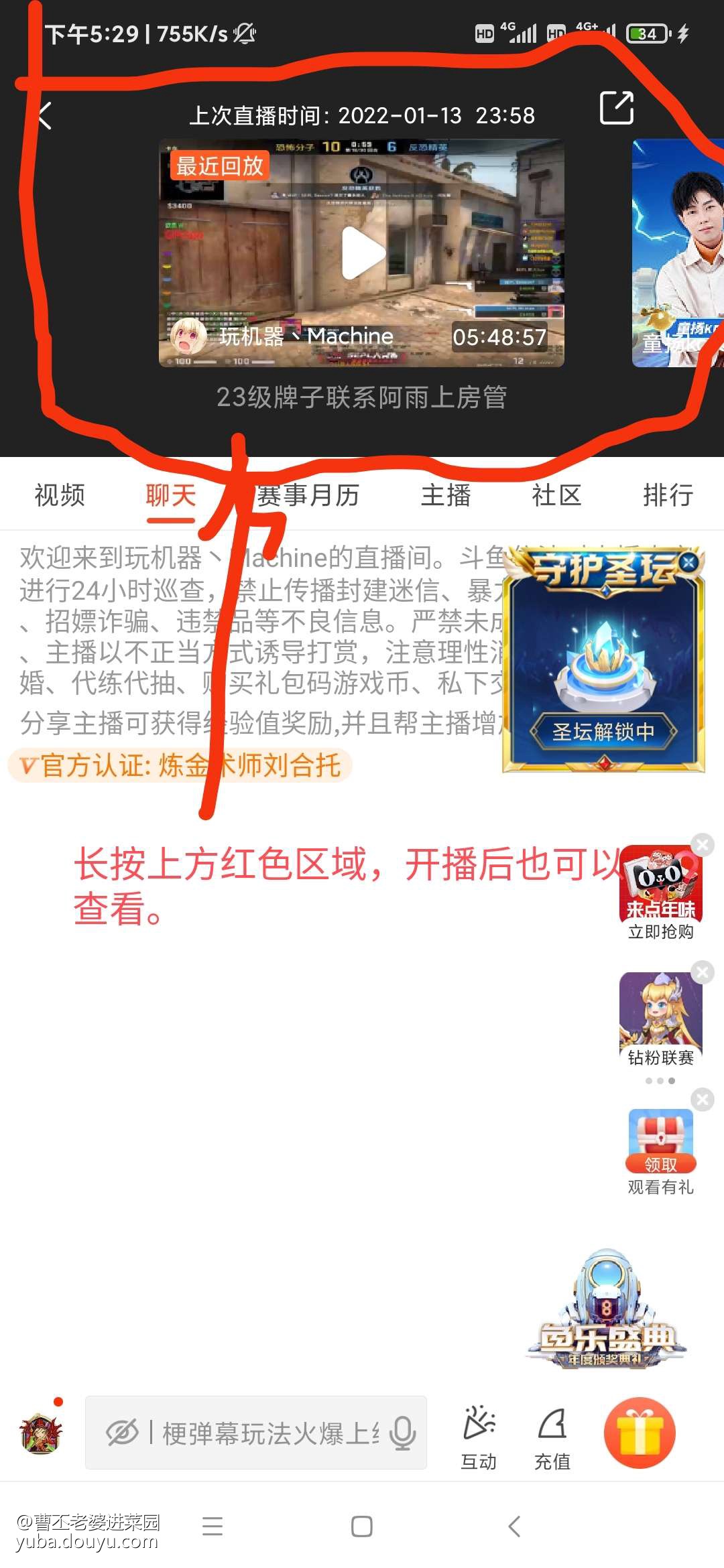Screen dimensions: 724x1568
Task: Switch to the 赛事月历 tab
Action: tap(308, 495)
